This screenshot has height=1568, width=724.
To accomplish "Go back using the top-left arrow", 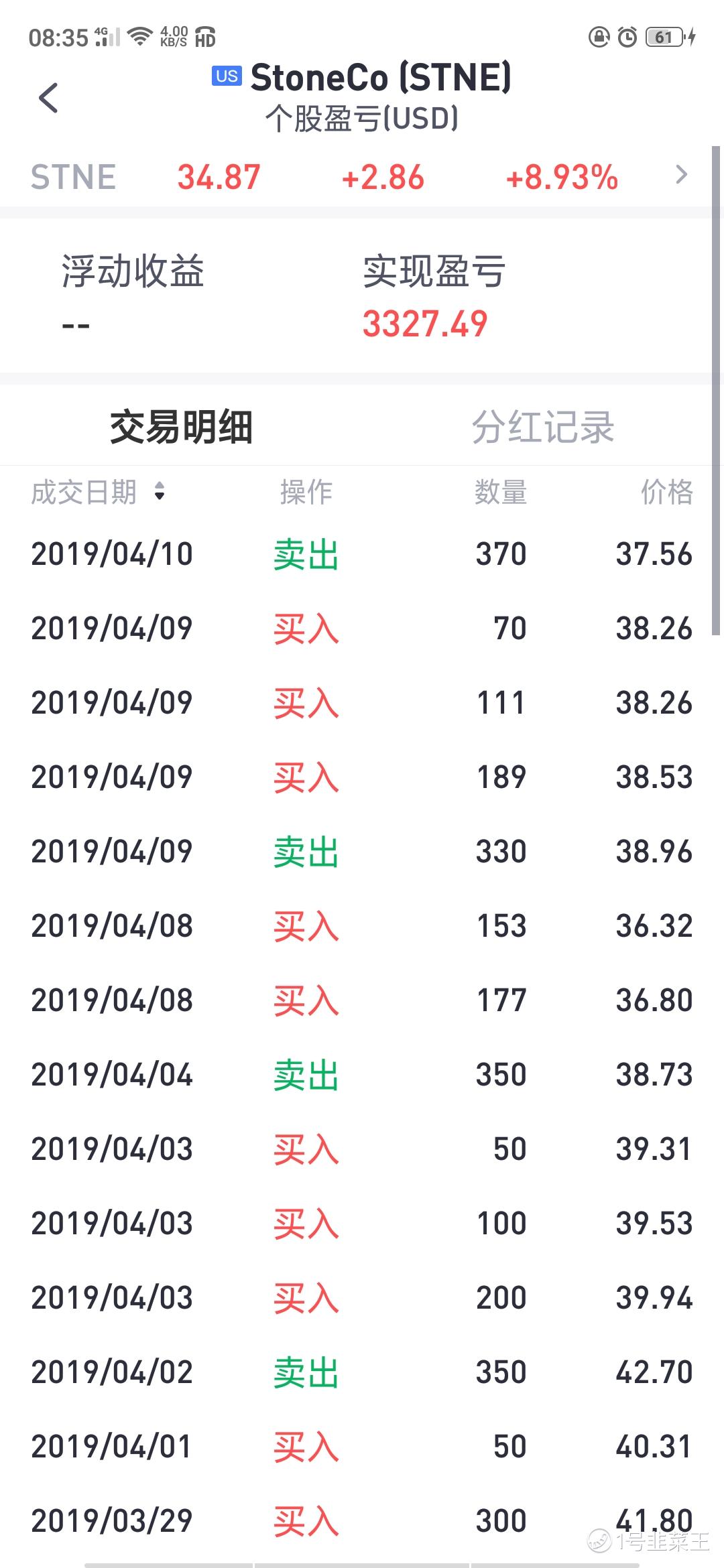I will tap(48, 99).
